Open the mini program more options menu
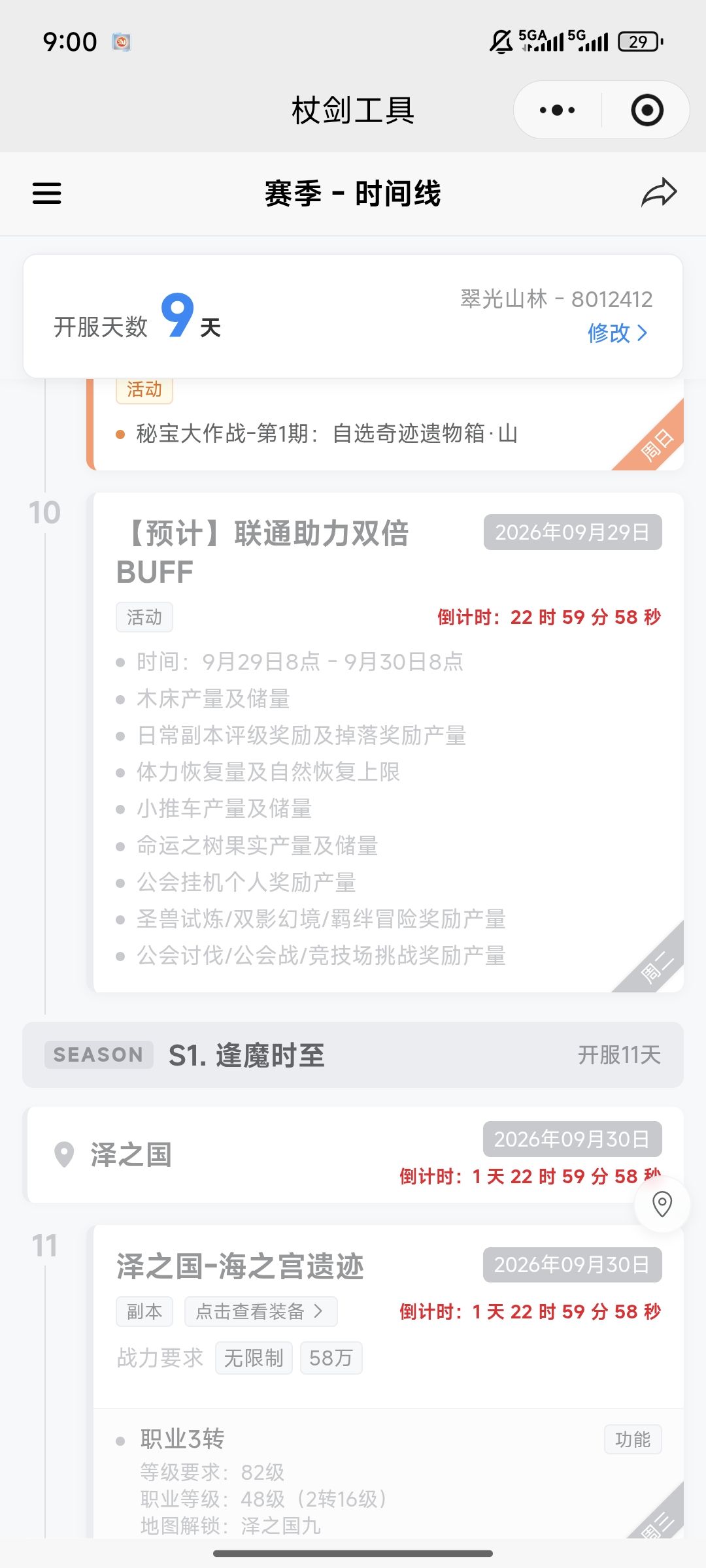Viewport: 706px width, 1568px height. tap(558, 110)
